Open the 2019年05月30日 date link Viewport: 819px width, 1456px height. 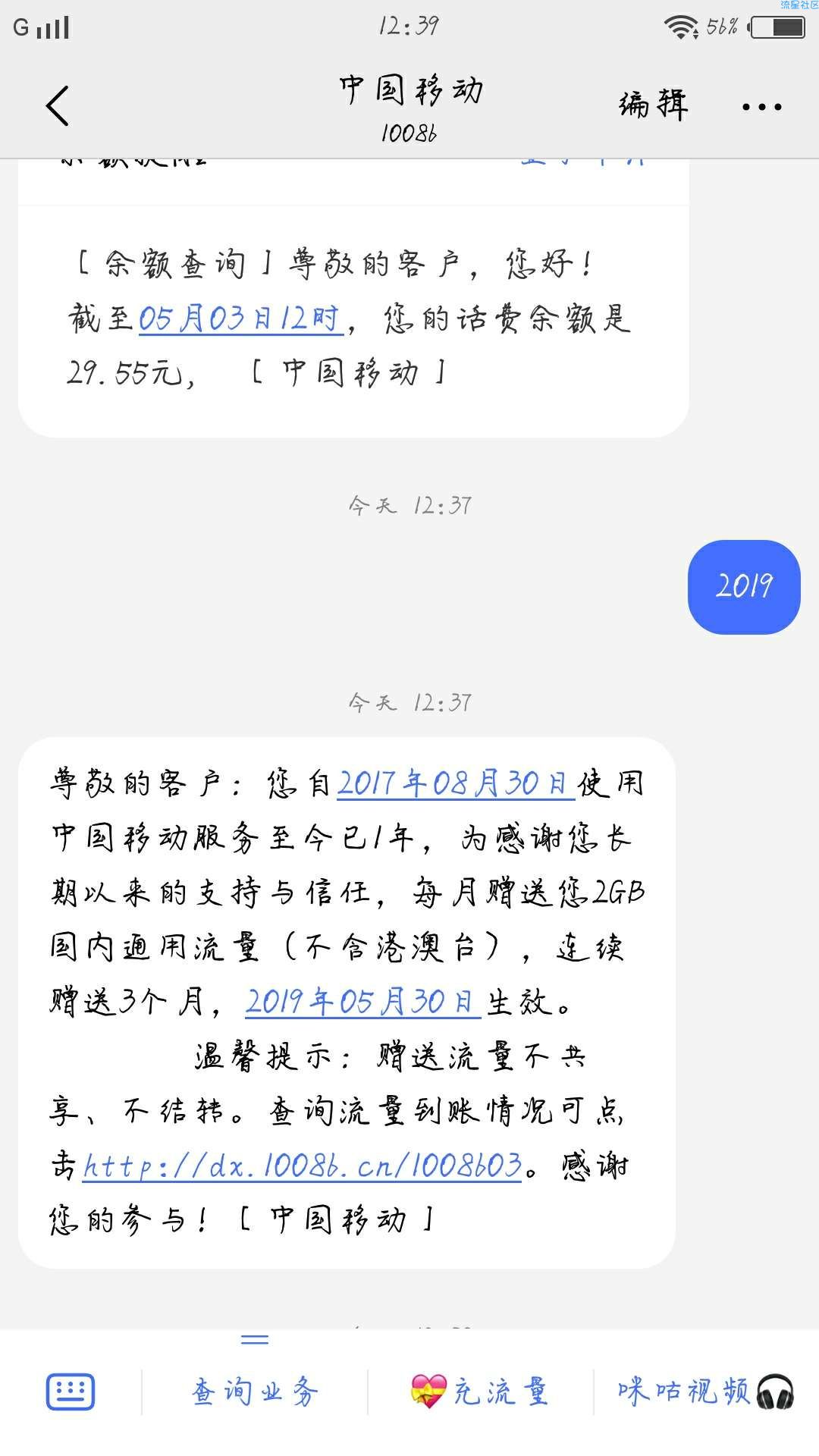[363, 1002]
